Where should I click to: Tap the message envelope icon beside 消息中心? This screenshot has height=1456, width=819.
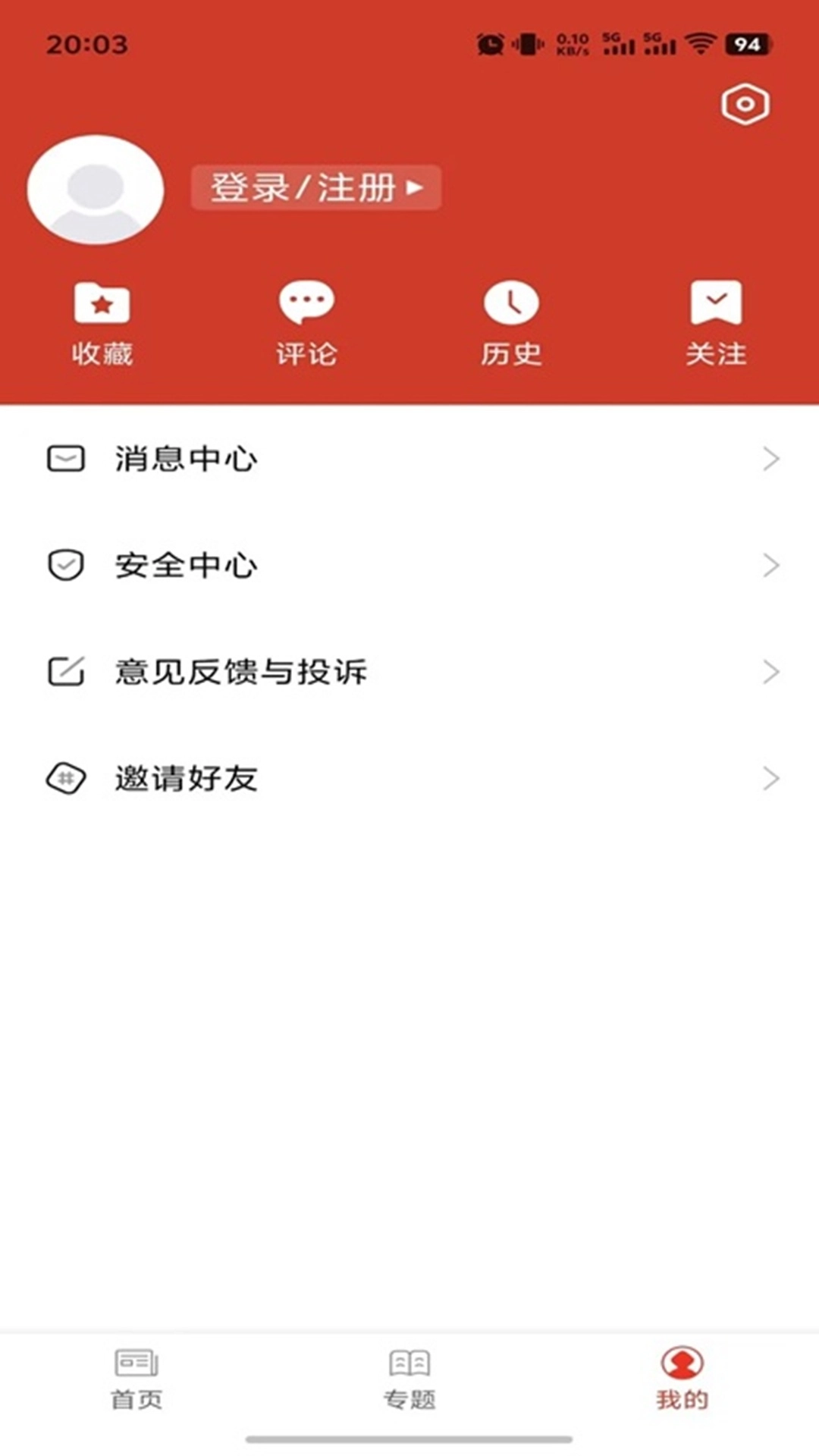[x=64, y=458]
